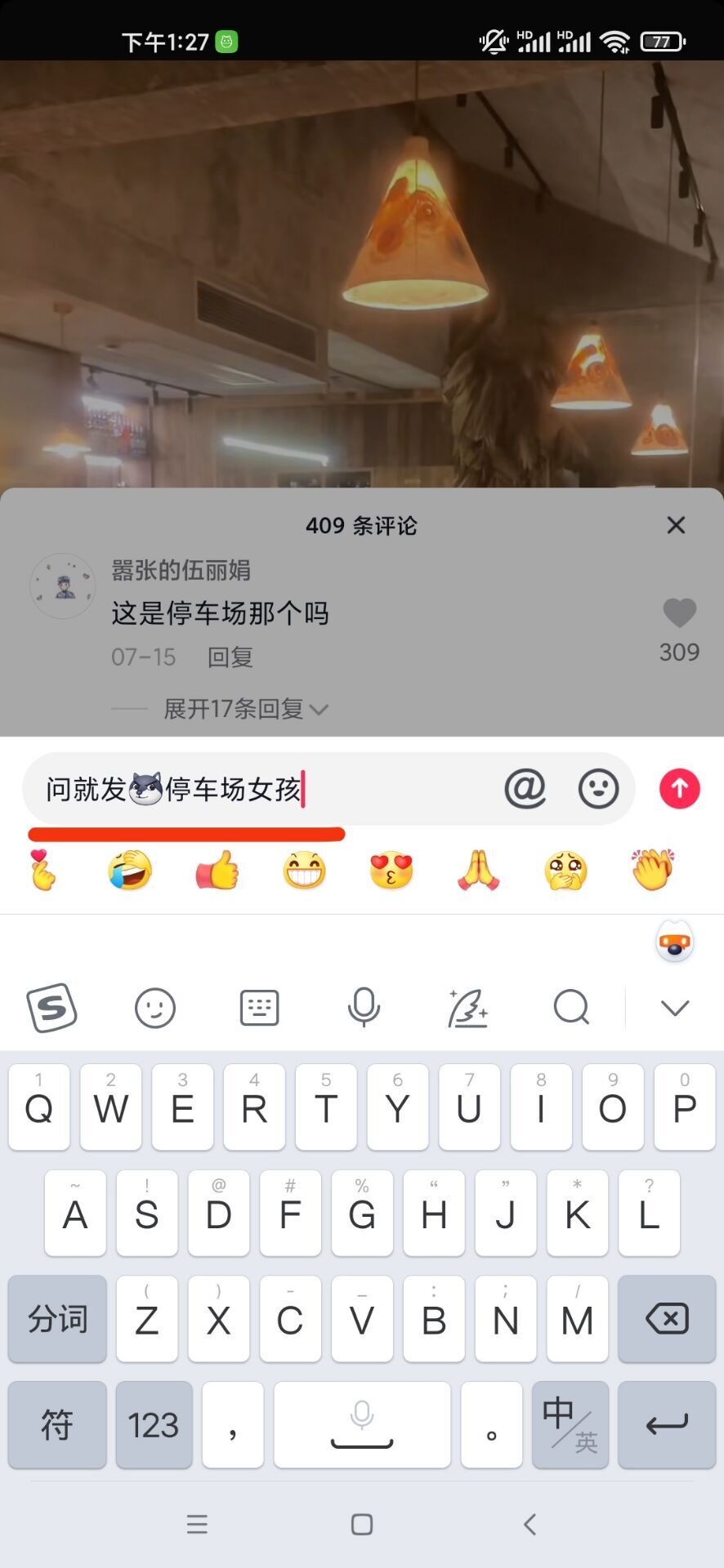The height and width of the screenshot is (1568, 724).
Task: Collapse the keyboard with the down chevron
Action: click(x=674, y=1008)
